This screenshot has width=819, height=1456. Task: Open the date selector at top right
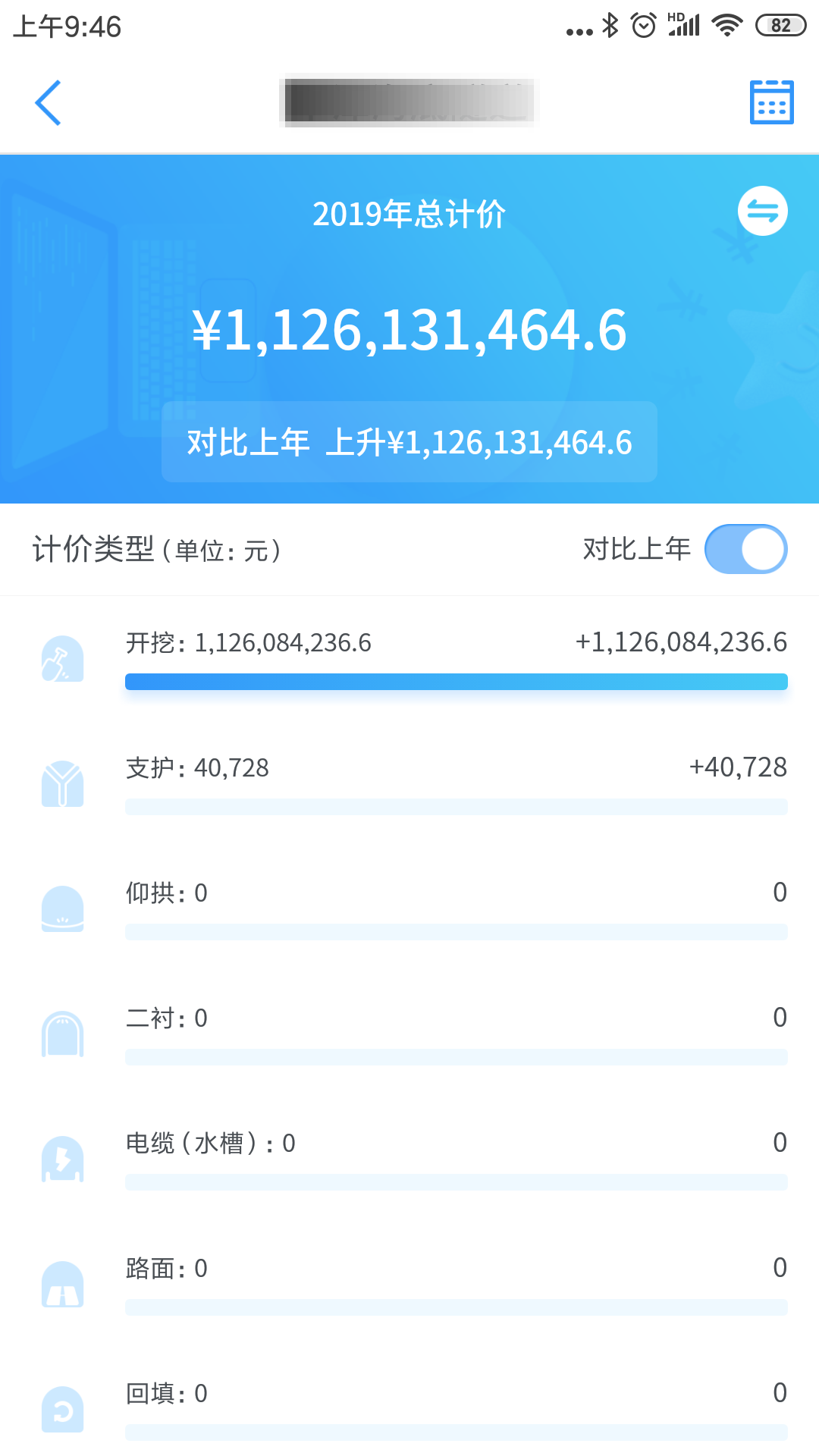pos(771,102)
